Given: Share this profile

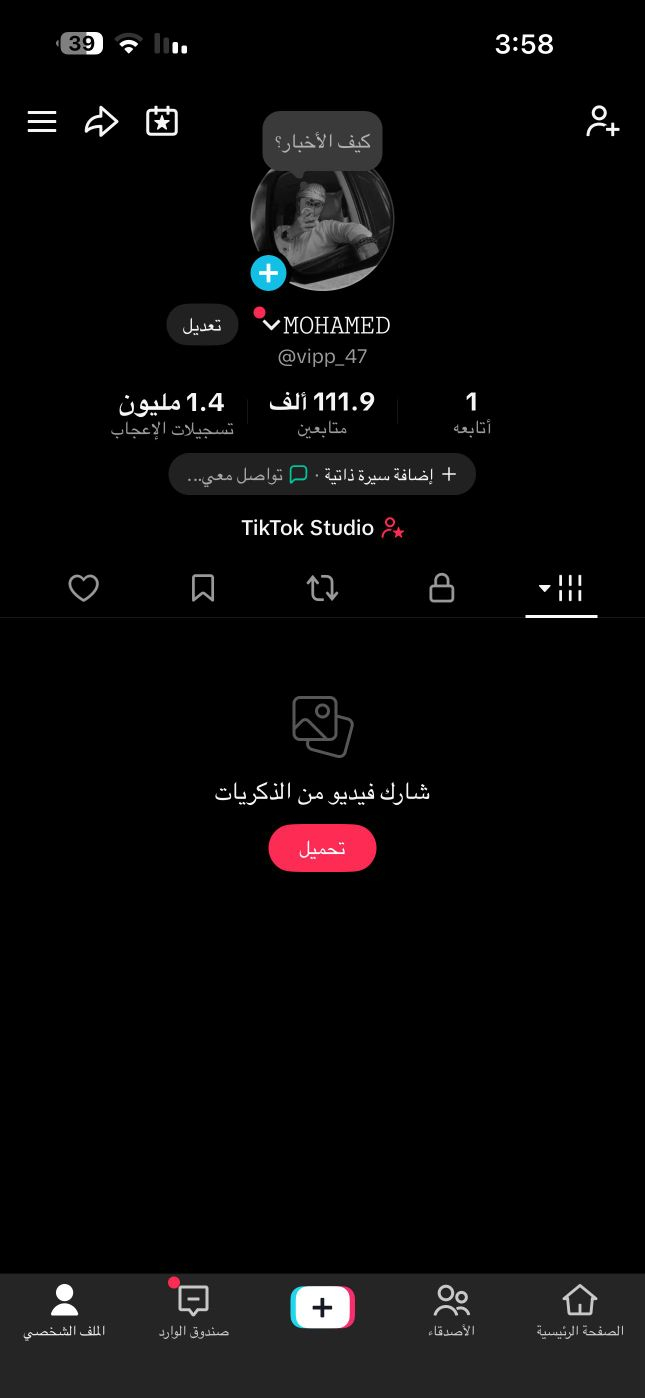Looking at the screenshot, I should (x=101, y=122).
